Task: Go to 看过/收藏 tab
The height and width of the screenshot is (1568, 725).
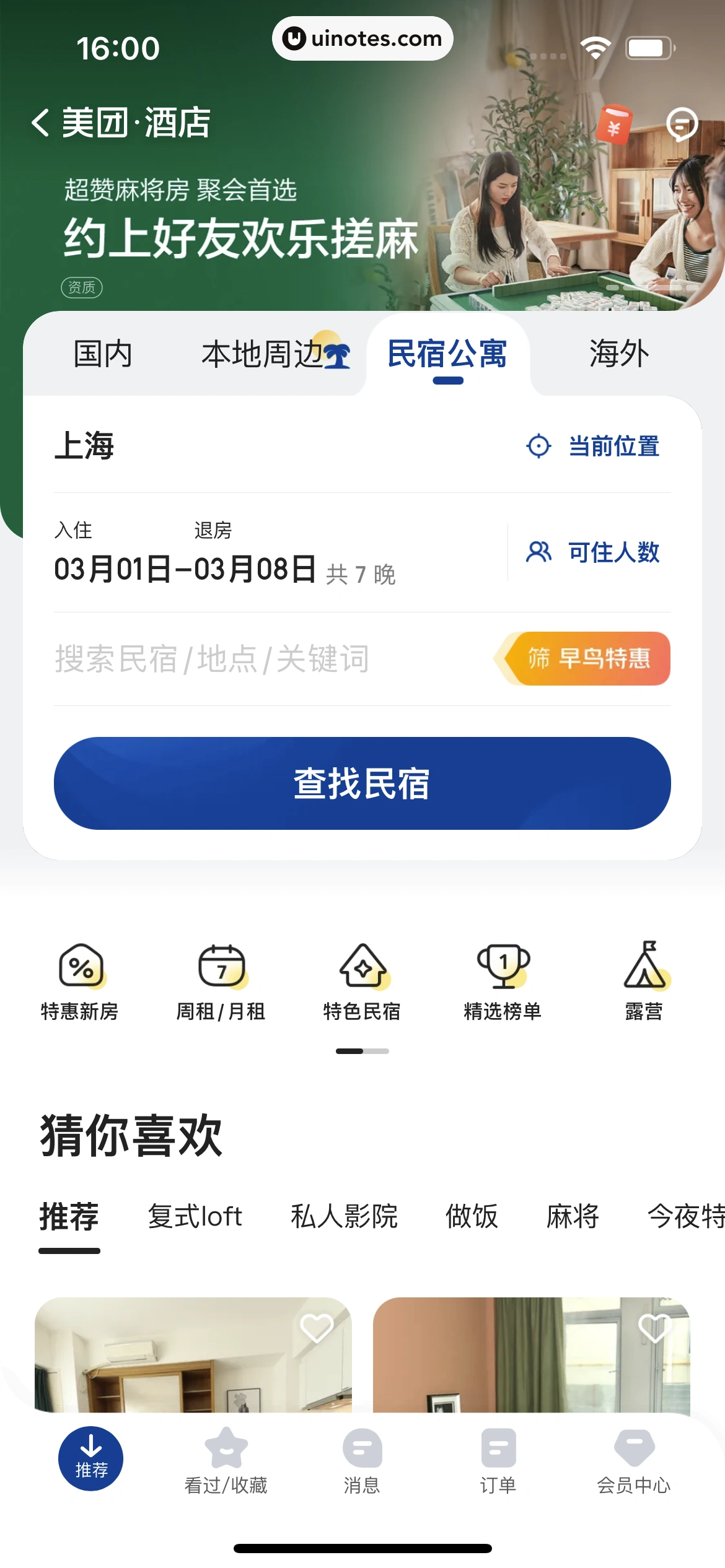Action: pyautogui.click(x=226, y=1460)
